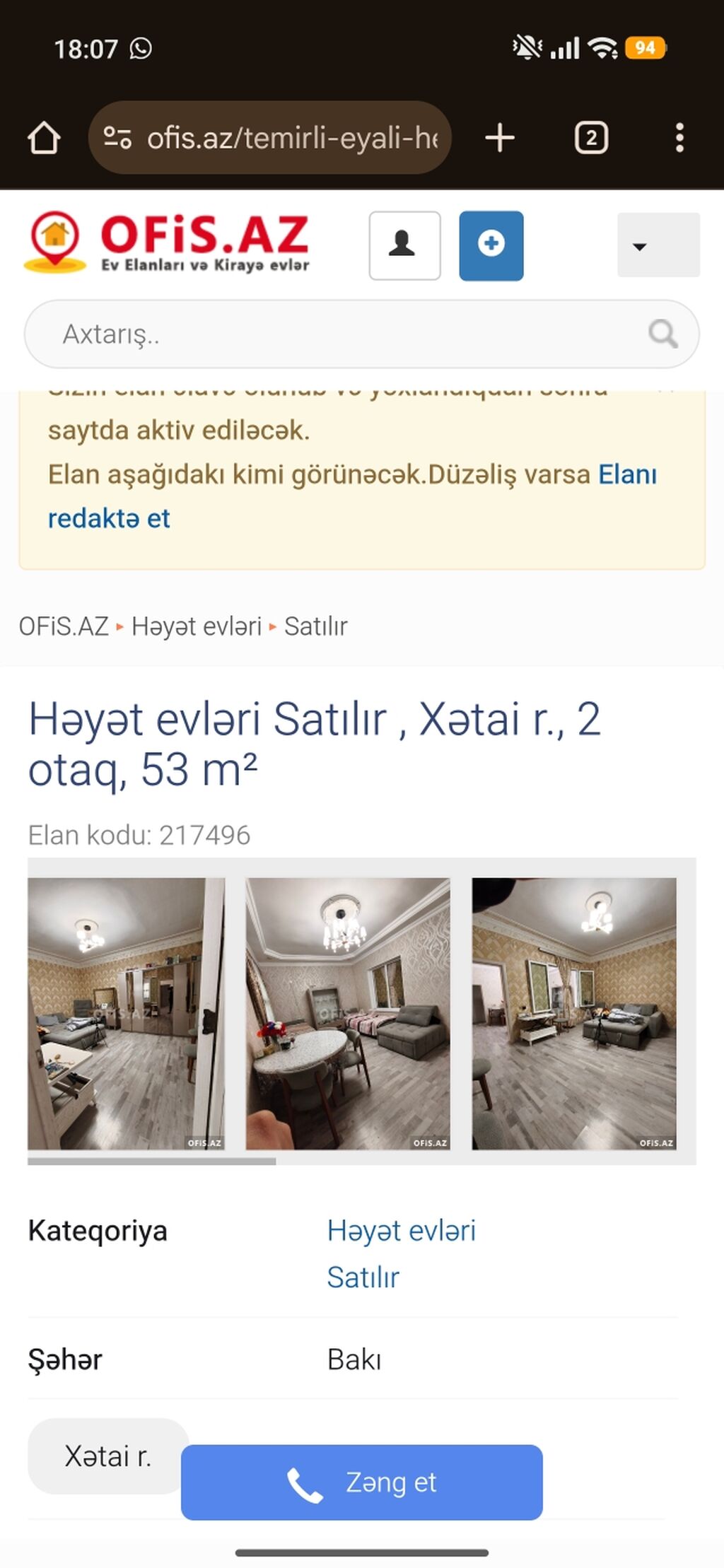724x1568 pixels.
Task: Go to the browser home page
Action: (x=44, y=138)
